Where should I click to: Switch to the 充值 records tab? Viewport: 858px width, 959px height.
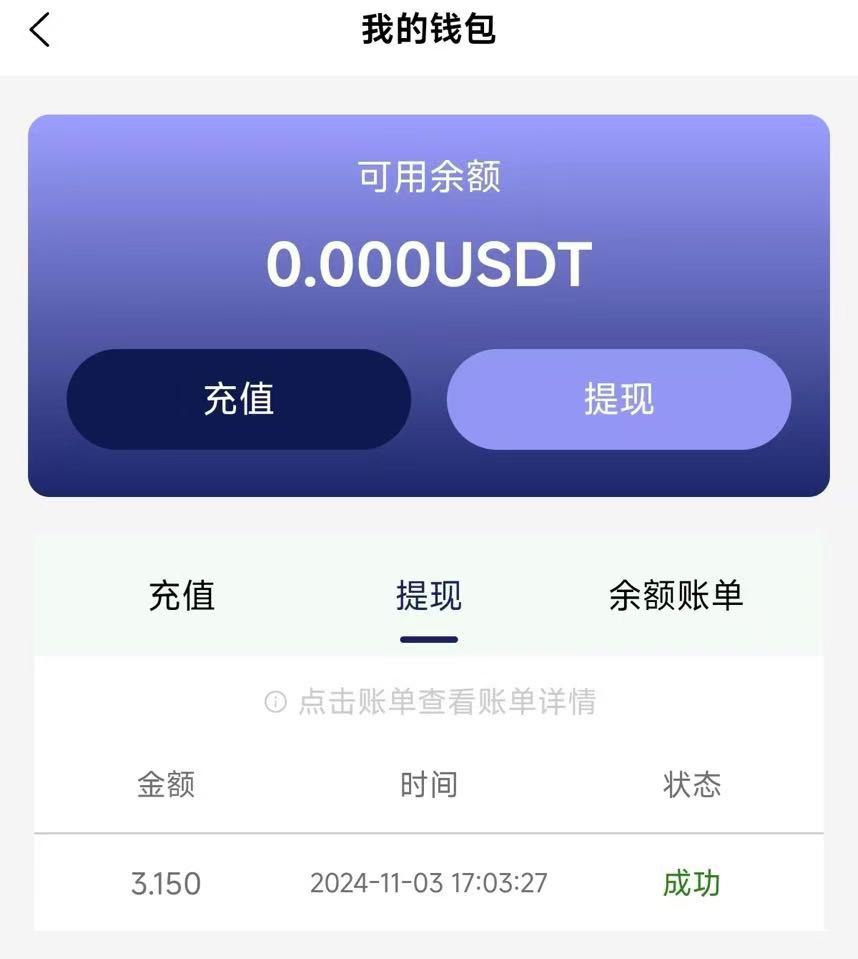[x=181, y=596]
